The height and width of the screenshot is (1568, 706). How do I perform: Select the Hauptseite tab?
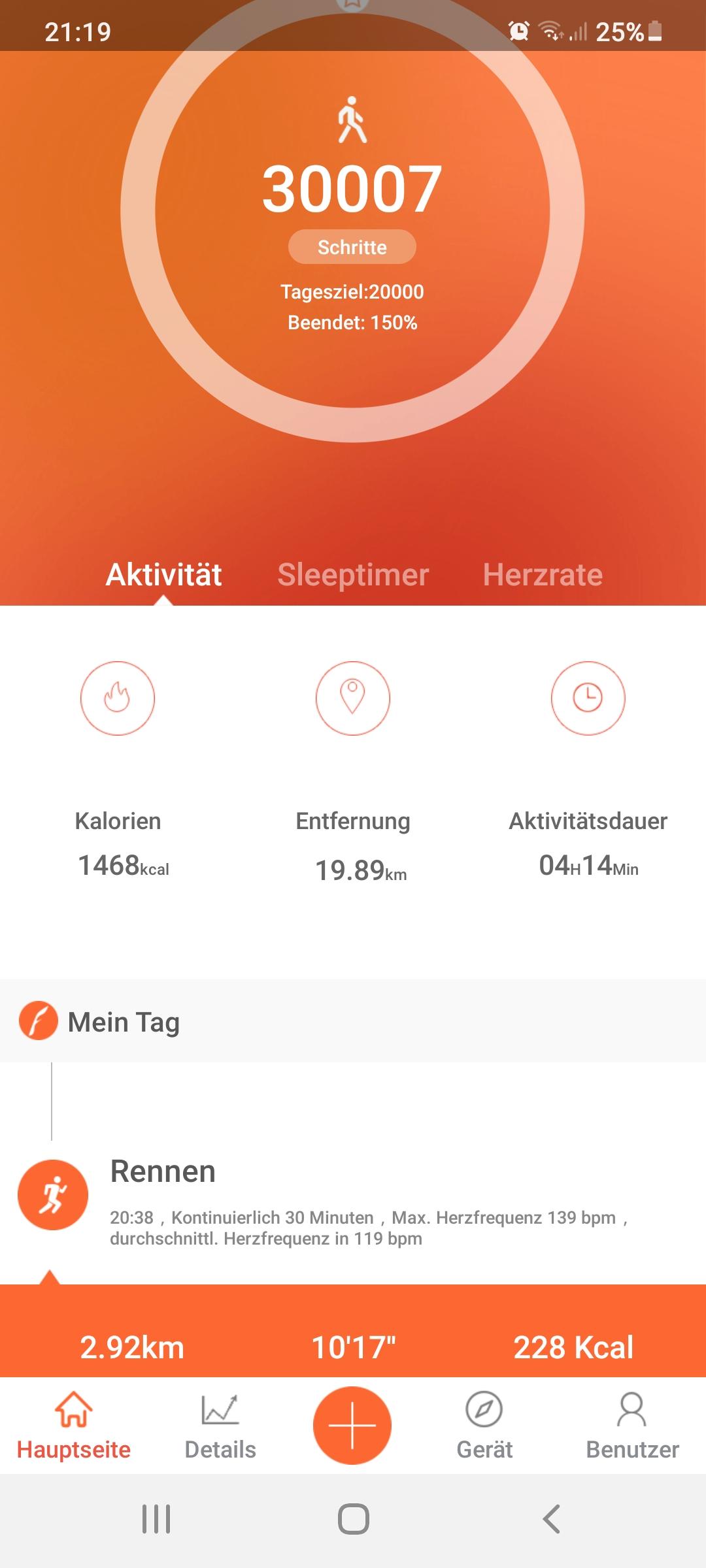pyautogui.click(x=73, y=1427)
